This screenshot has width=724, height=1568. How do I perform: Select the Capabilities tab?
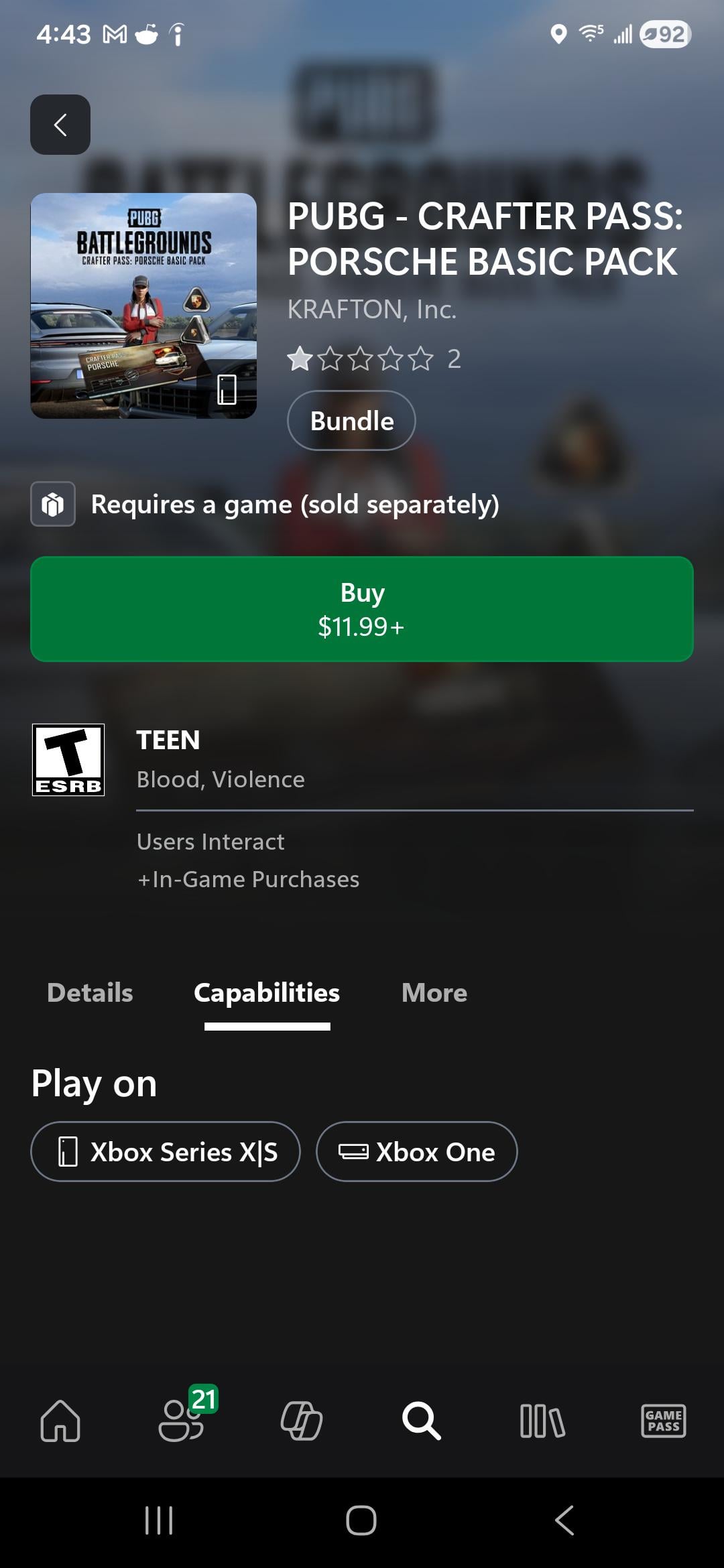point(267,992)
